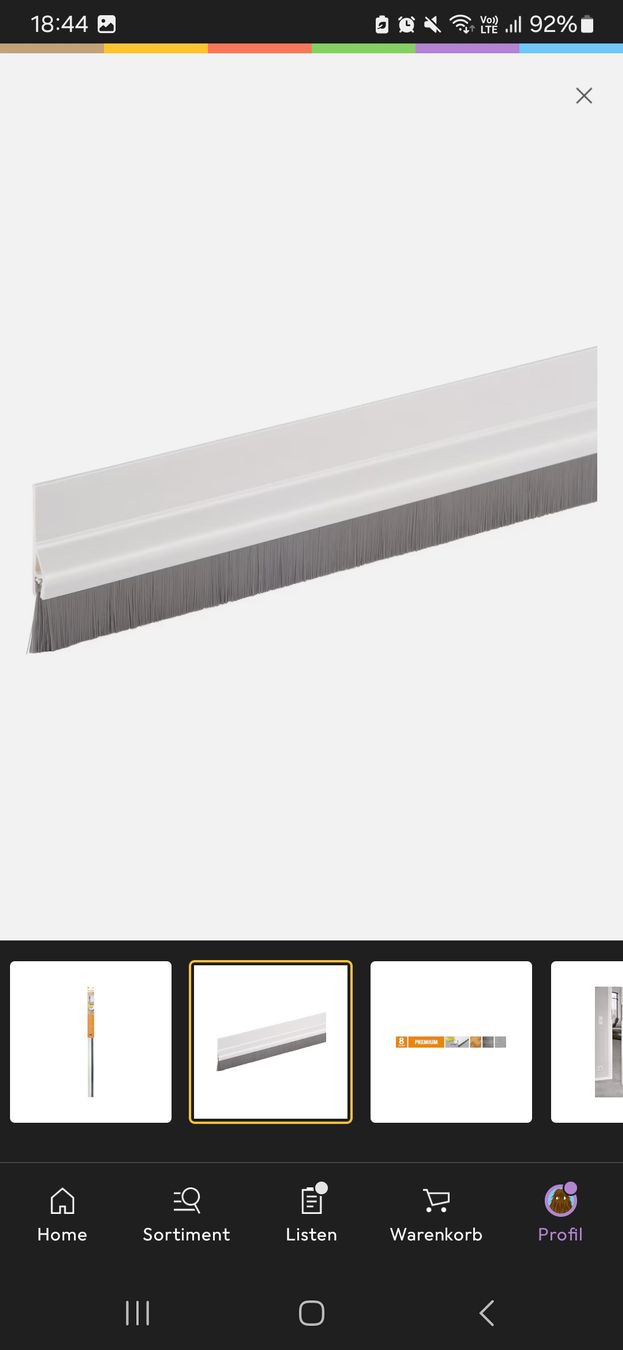This screenshot has height=1350, width=623.
Task: Open the Listen tab
Action: (x=311, y=1214)
